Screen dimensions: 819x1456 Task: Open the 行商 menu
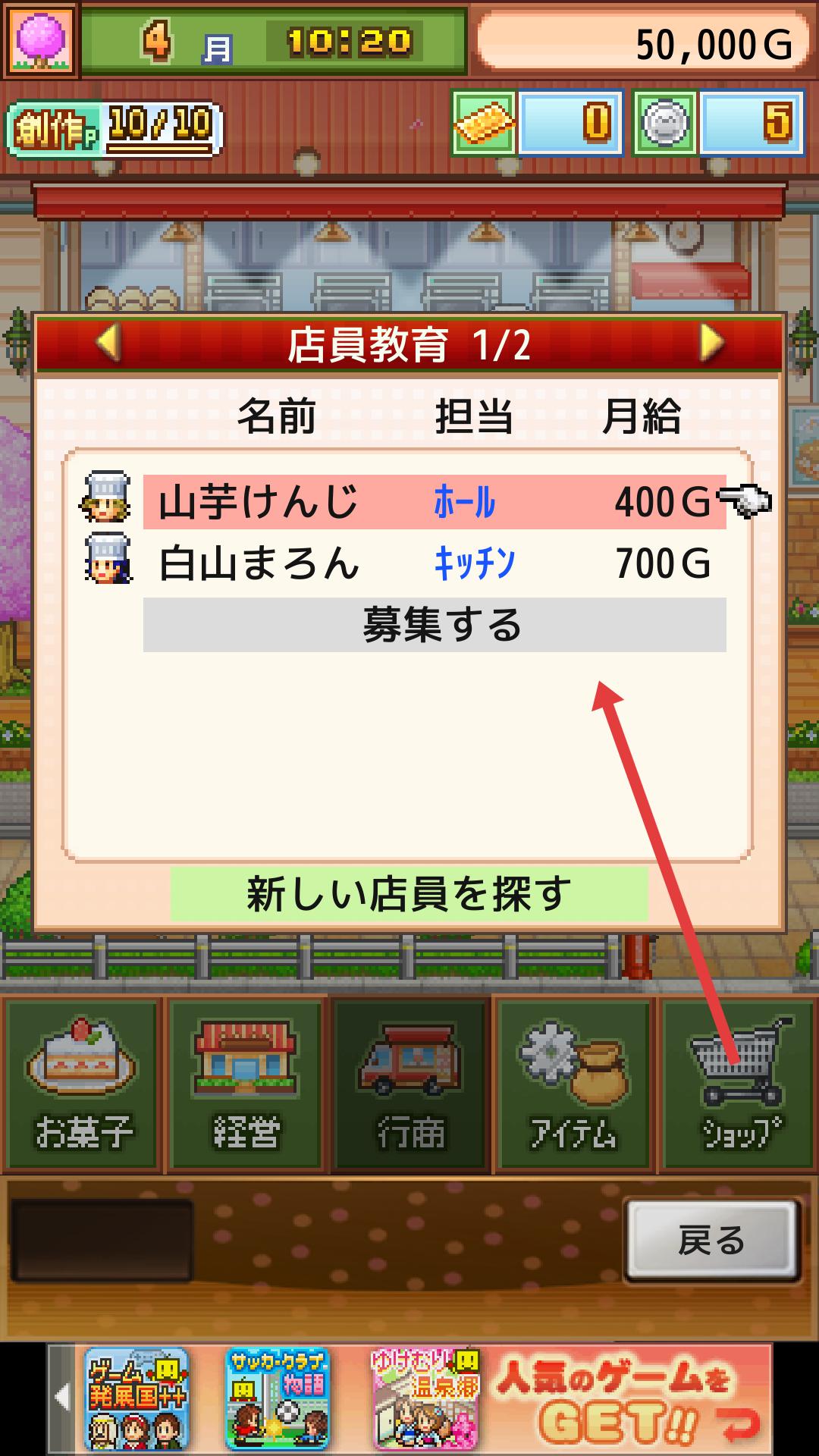[410, 1084]
